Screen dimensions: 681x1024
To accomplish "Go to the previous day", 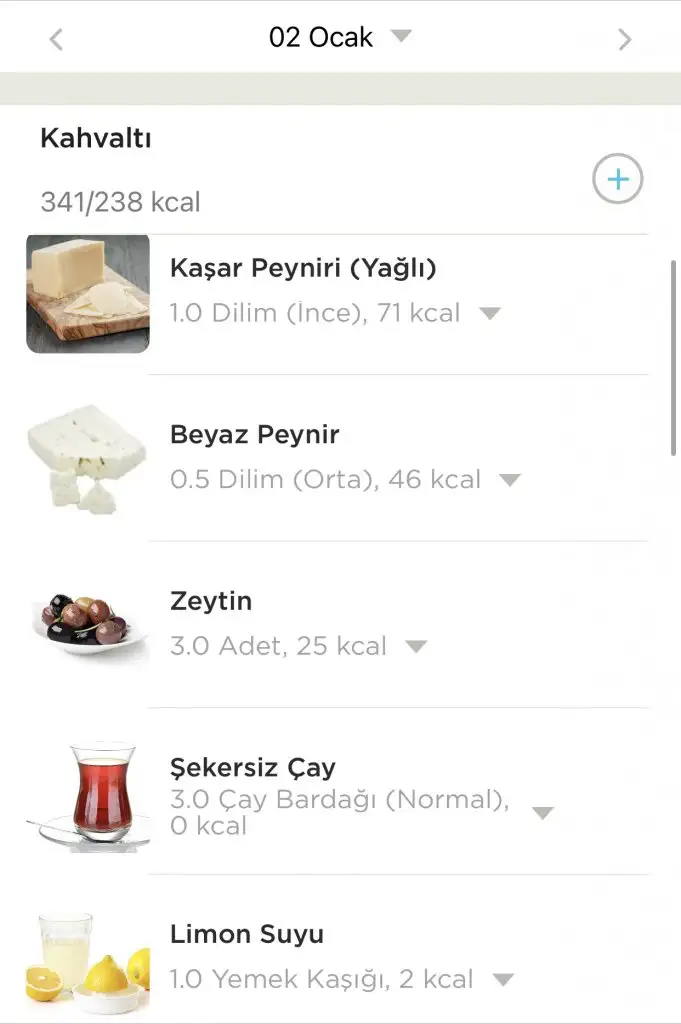I will pyautogui.click(x=57, y=40).
